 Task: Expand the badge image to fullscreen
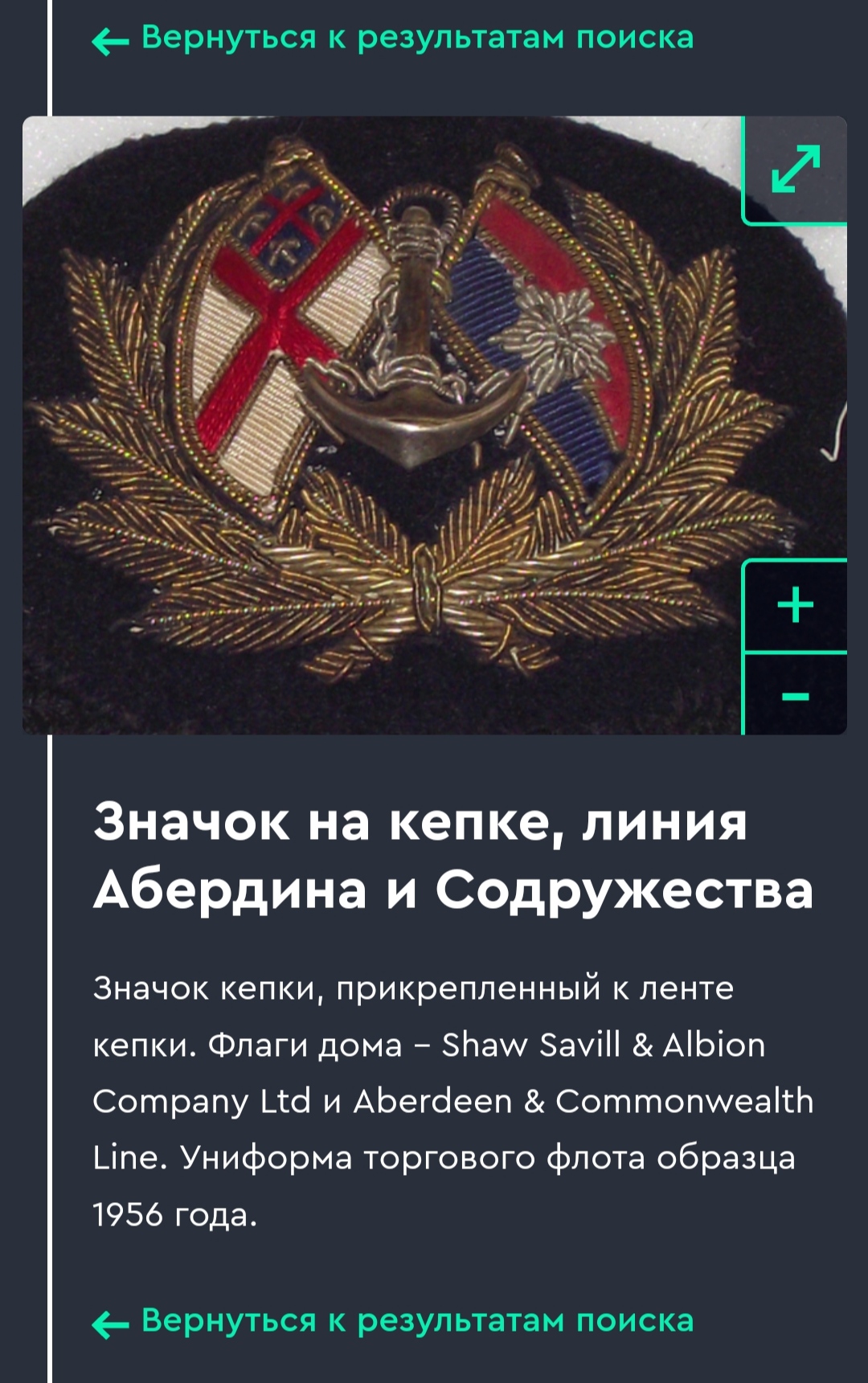pos(795,170)
